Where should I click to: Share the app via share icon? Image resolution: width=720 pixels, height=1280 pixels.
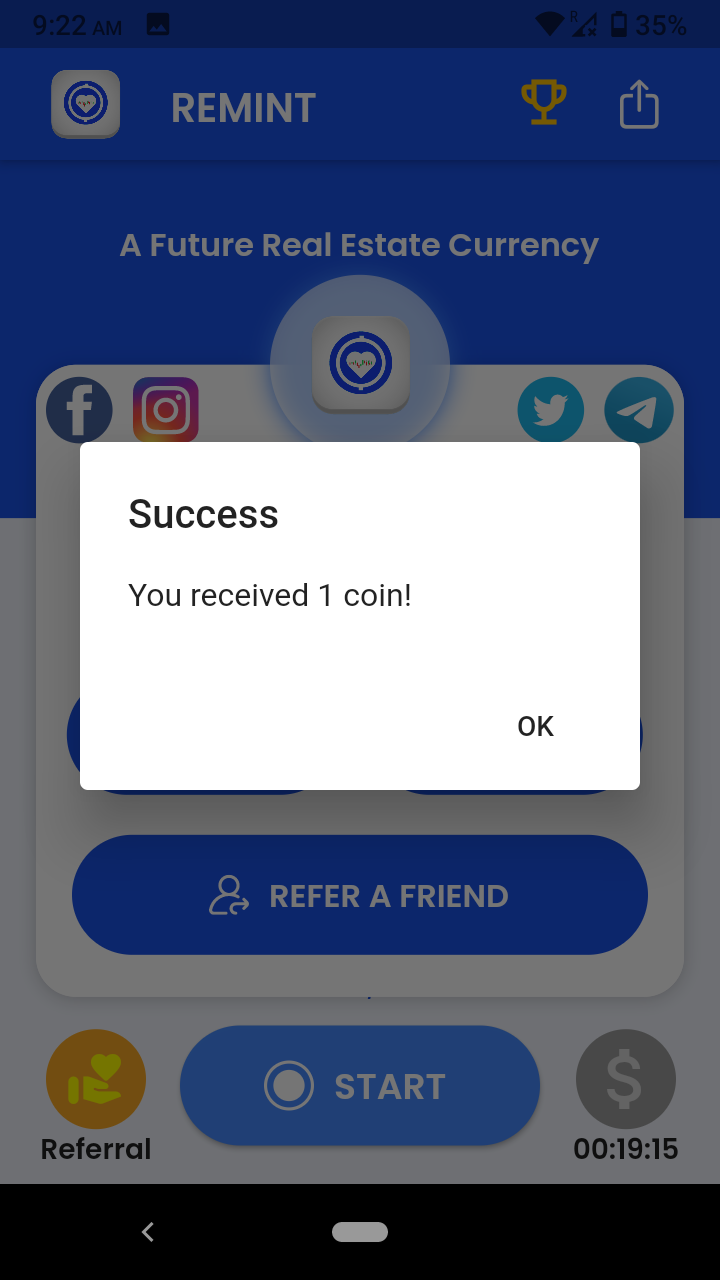coord(639,103)
